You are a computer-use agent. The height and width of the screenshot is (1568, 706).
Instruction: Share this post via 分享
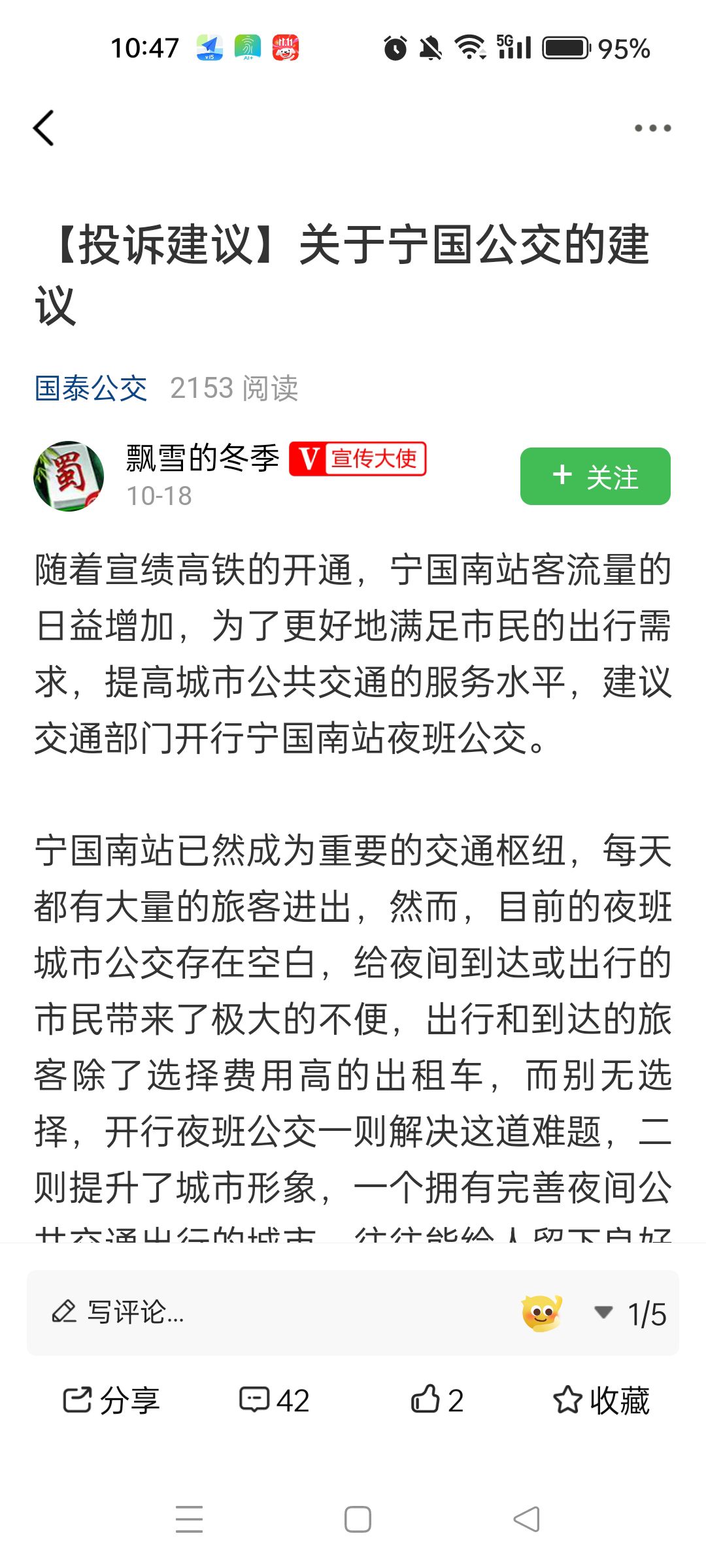(x=111, y=1400)
